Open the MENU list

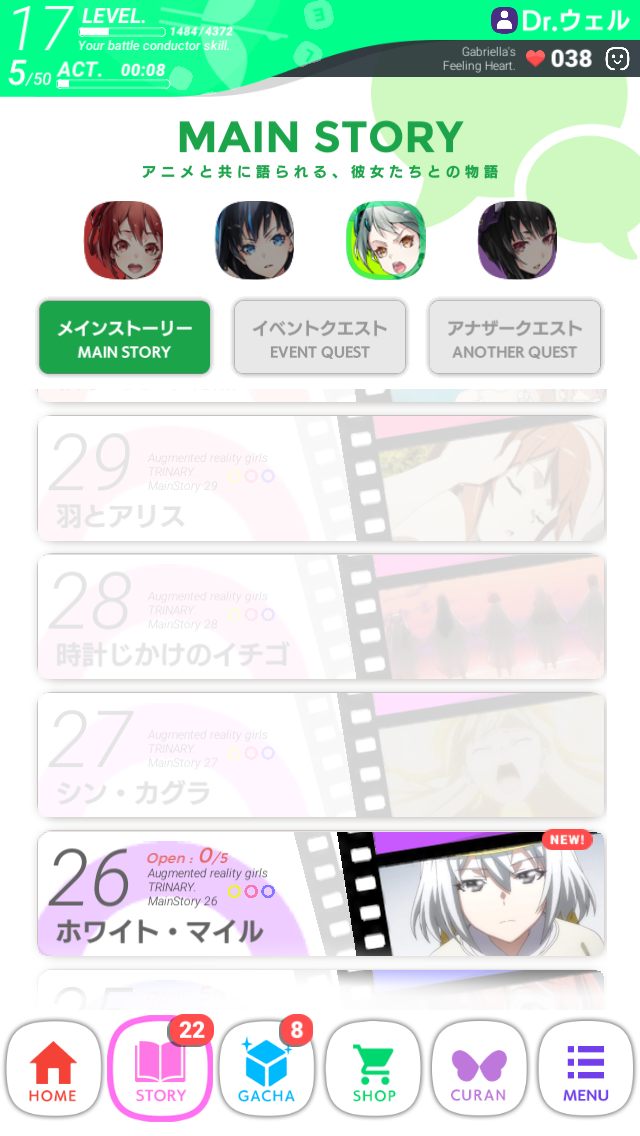tap(586, 1069)
